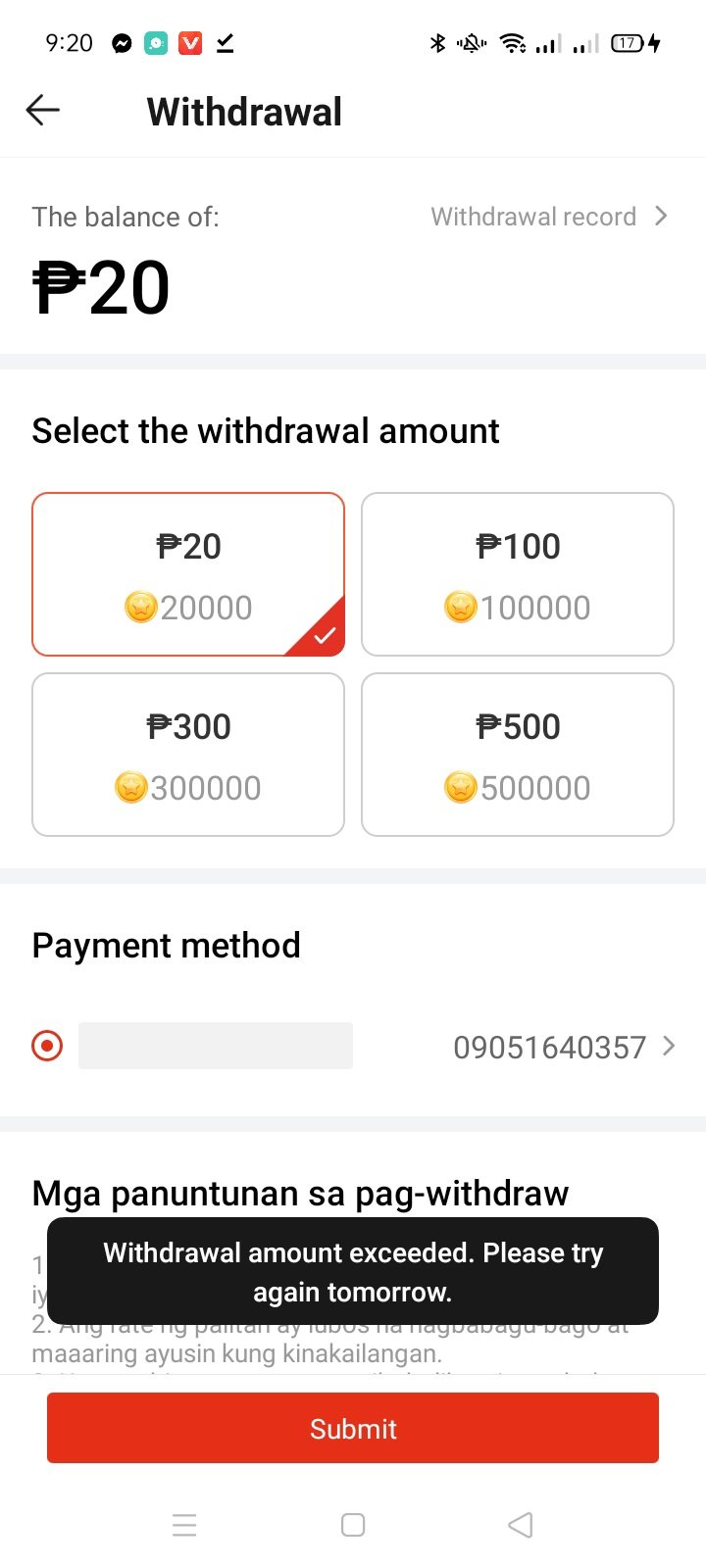This screenshot has height=1568, width=706.
Task: Select the ₱500 withdrawal card
Action: pyautogui.click(x=518, y=755)
